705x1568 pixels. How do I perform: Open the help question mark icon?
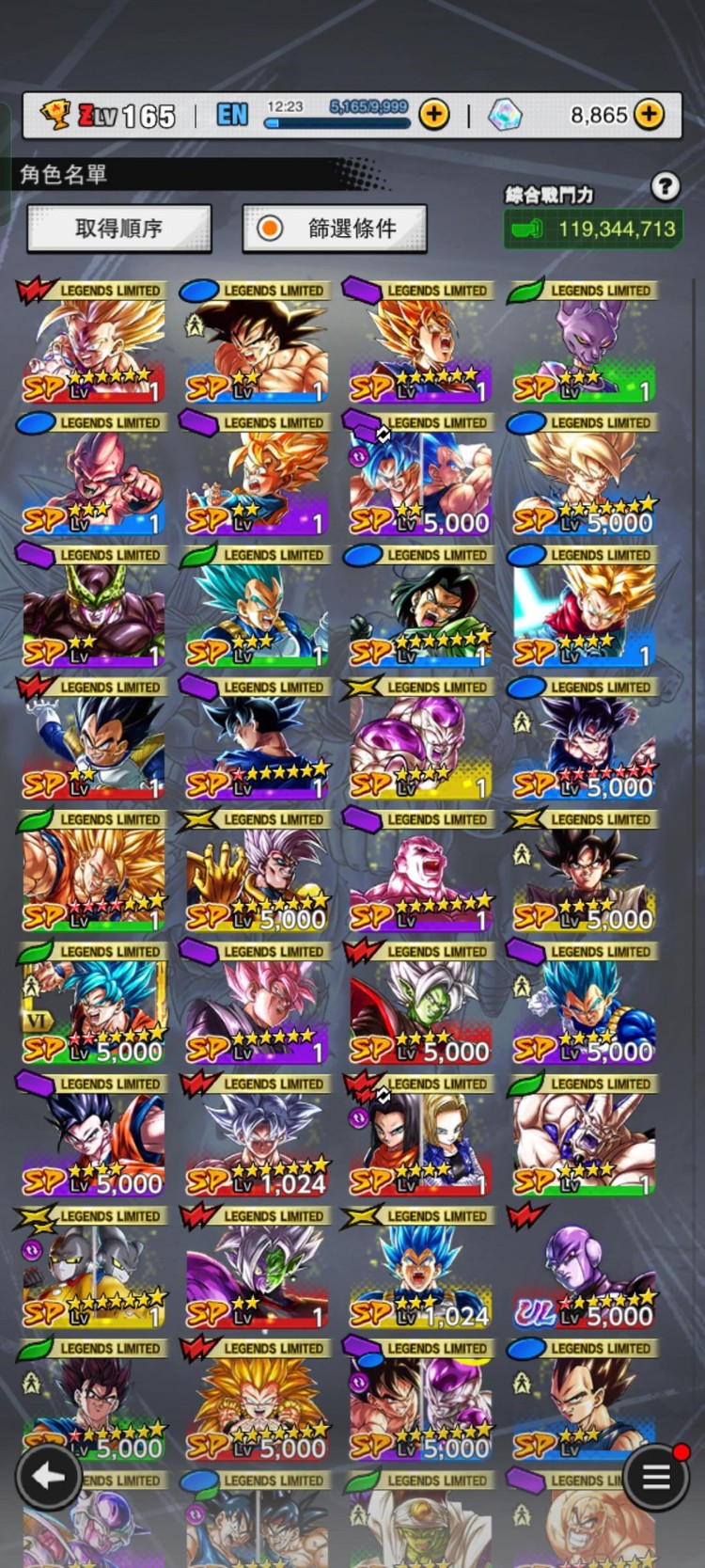tap(666, 186)
